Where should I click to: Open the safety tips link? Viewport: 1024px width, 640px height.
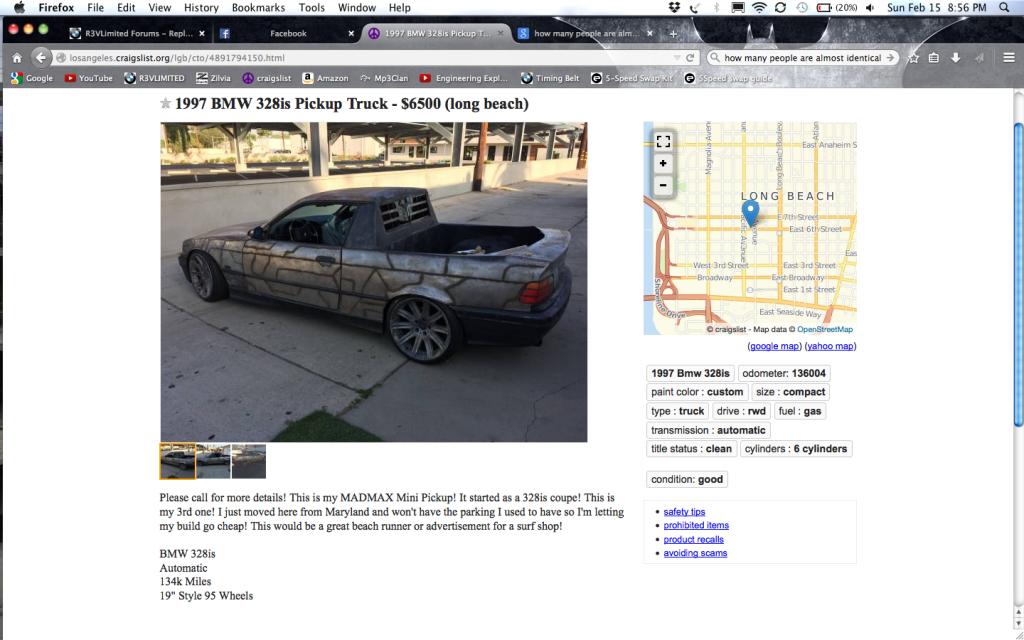point(684,512)
